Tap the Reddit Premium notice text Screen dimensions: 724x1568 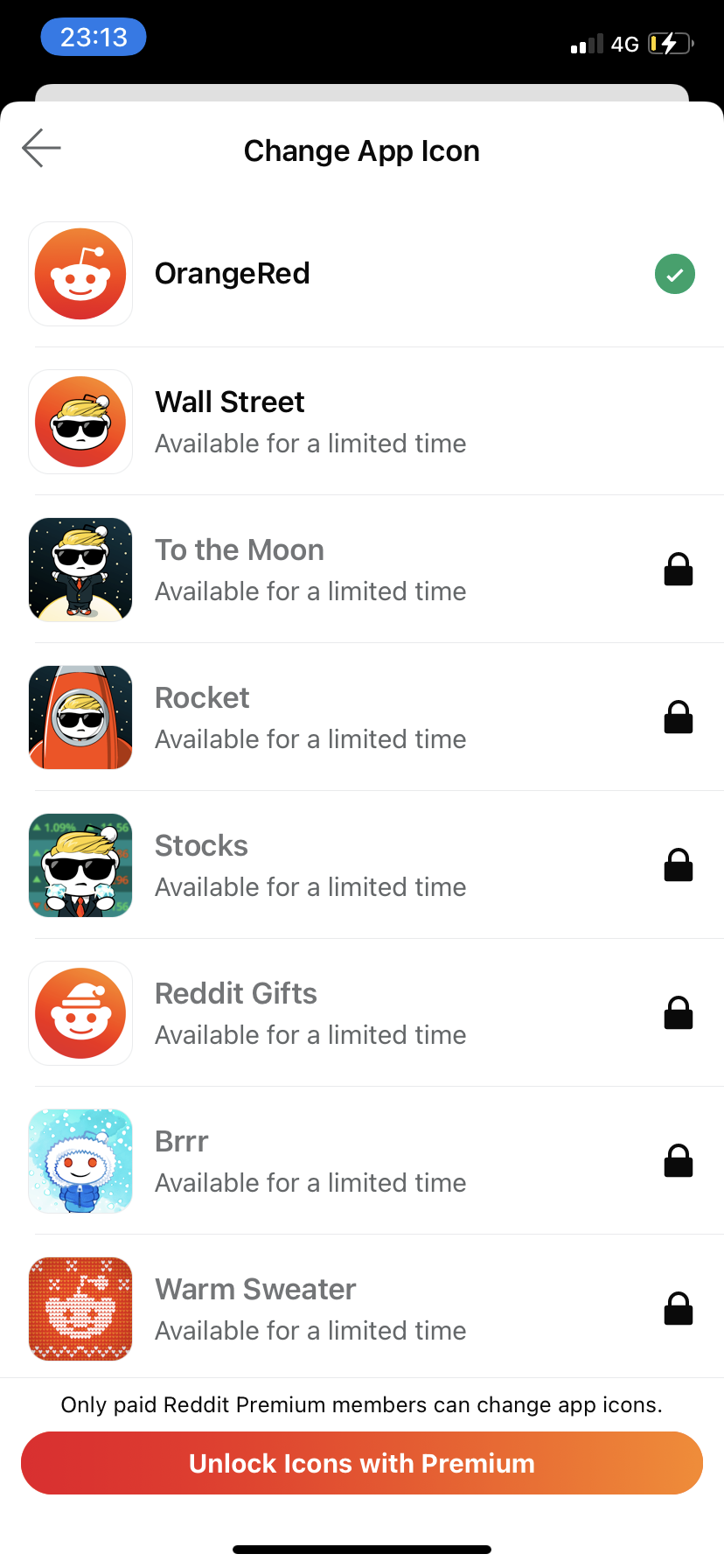(362, 1404)
